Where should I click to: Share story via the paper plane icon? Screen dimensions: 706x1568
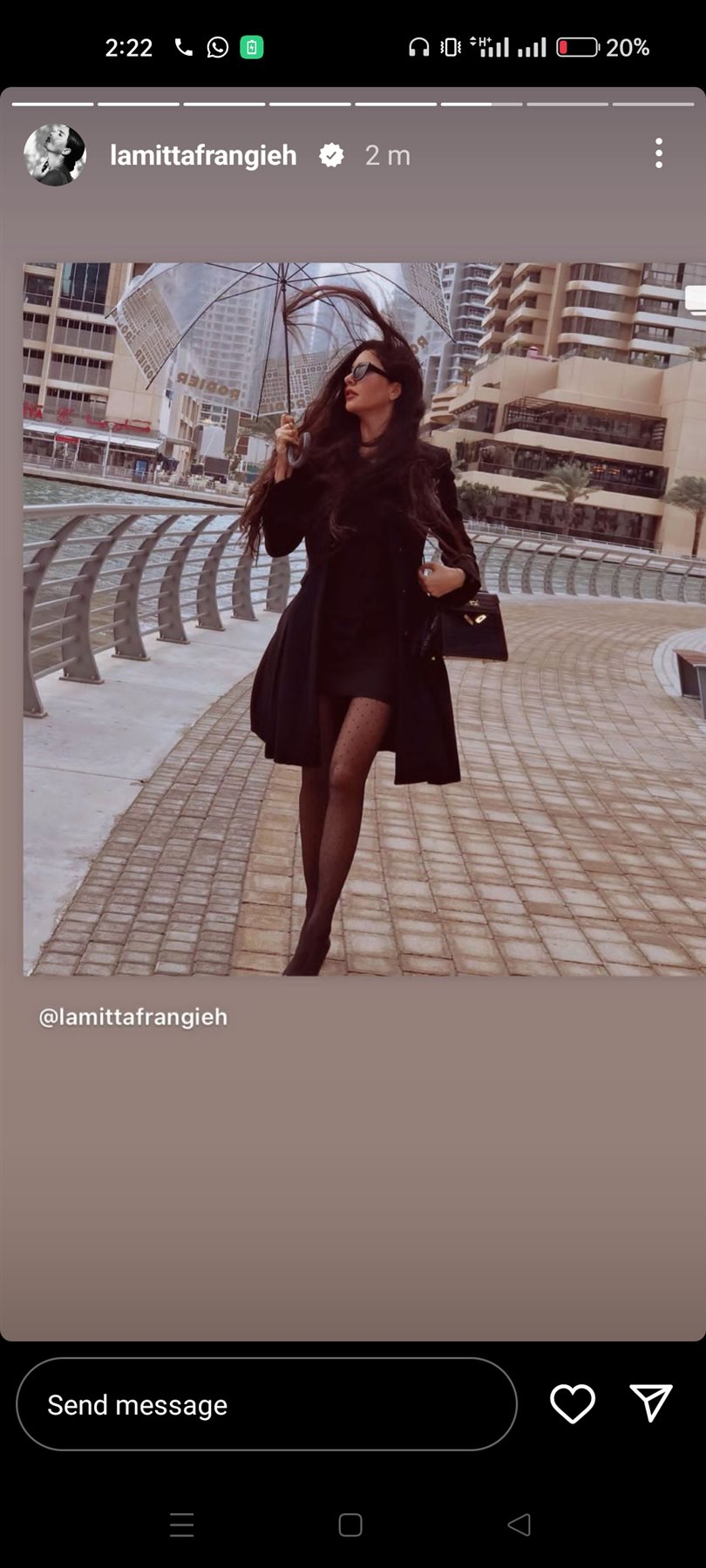650,1402
